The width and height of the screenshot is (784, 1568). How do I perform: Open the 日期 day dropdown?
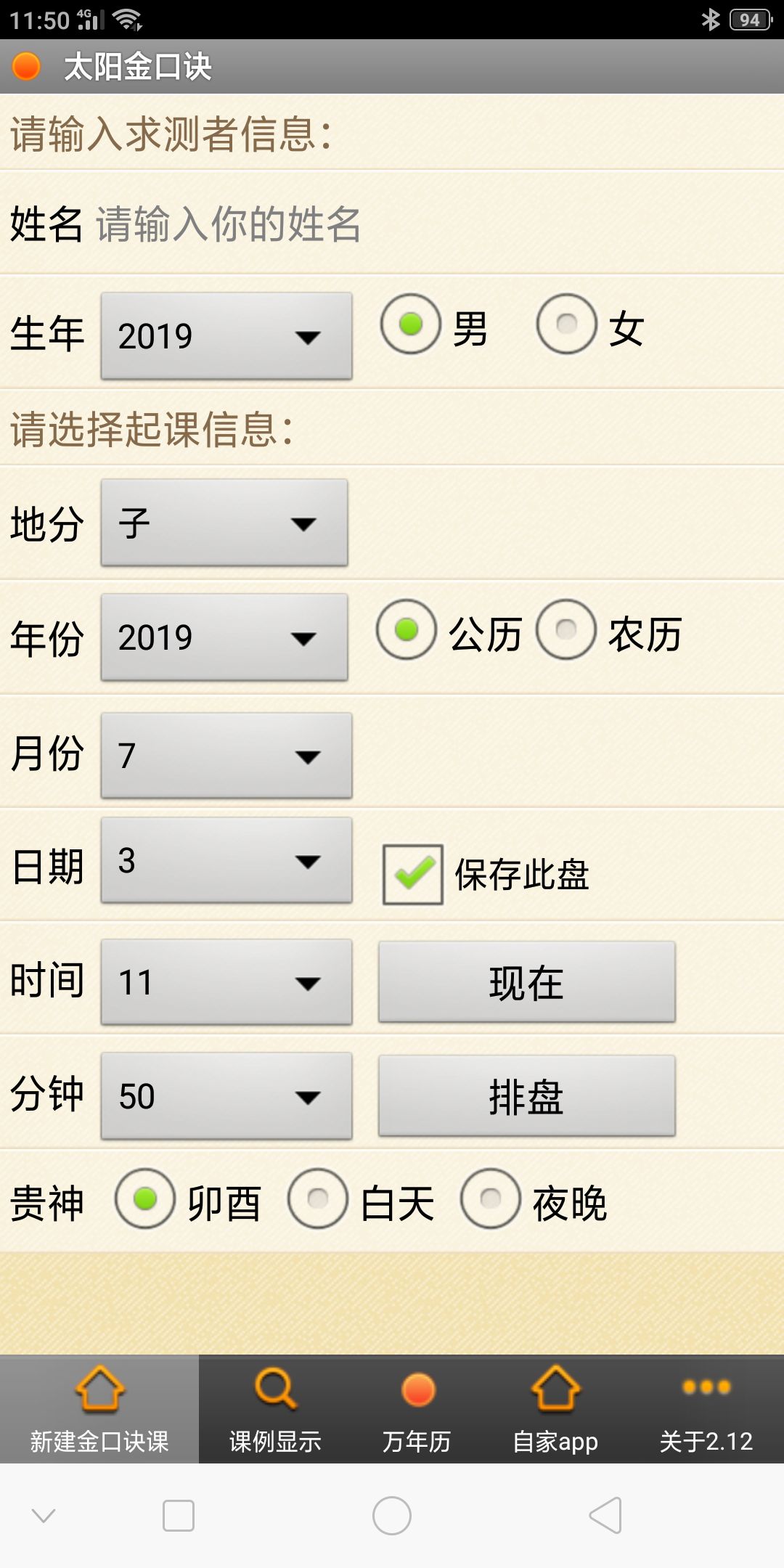[x=226, y=860]
